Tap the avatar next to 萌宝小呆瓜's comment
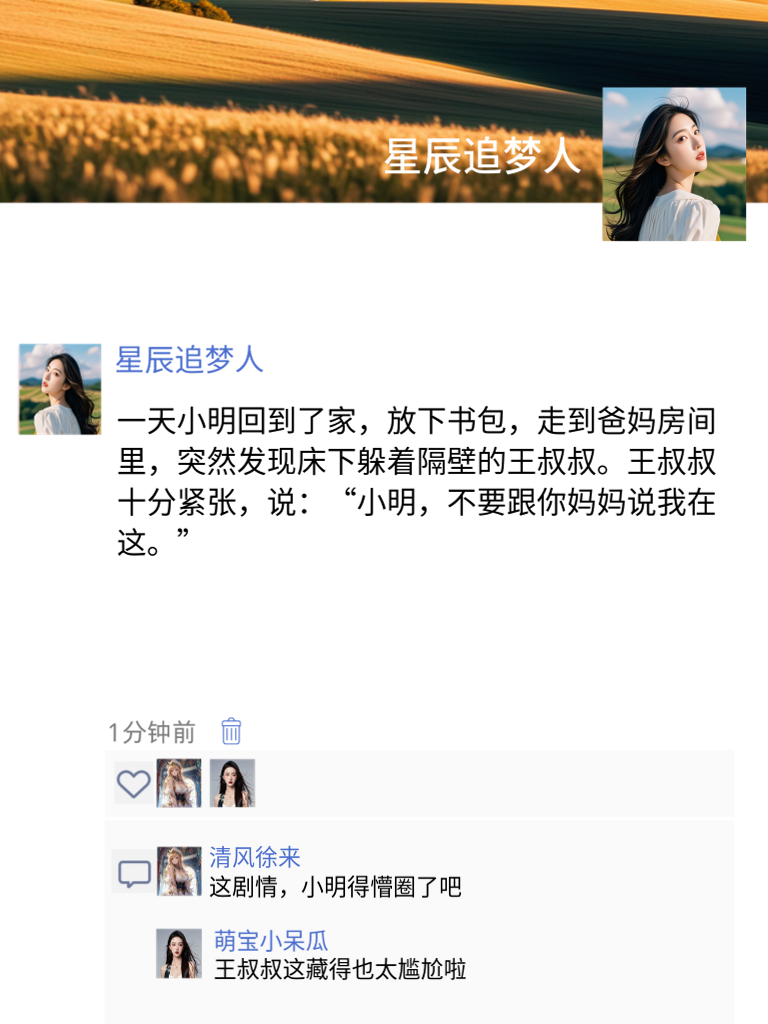The width and height of the screenshot is (768, 1024). pos(179,953)
